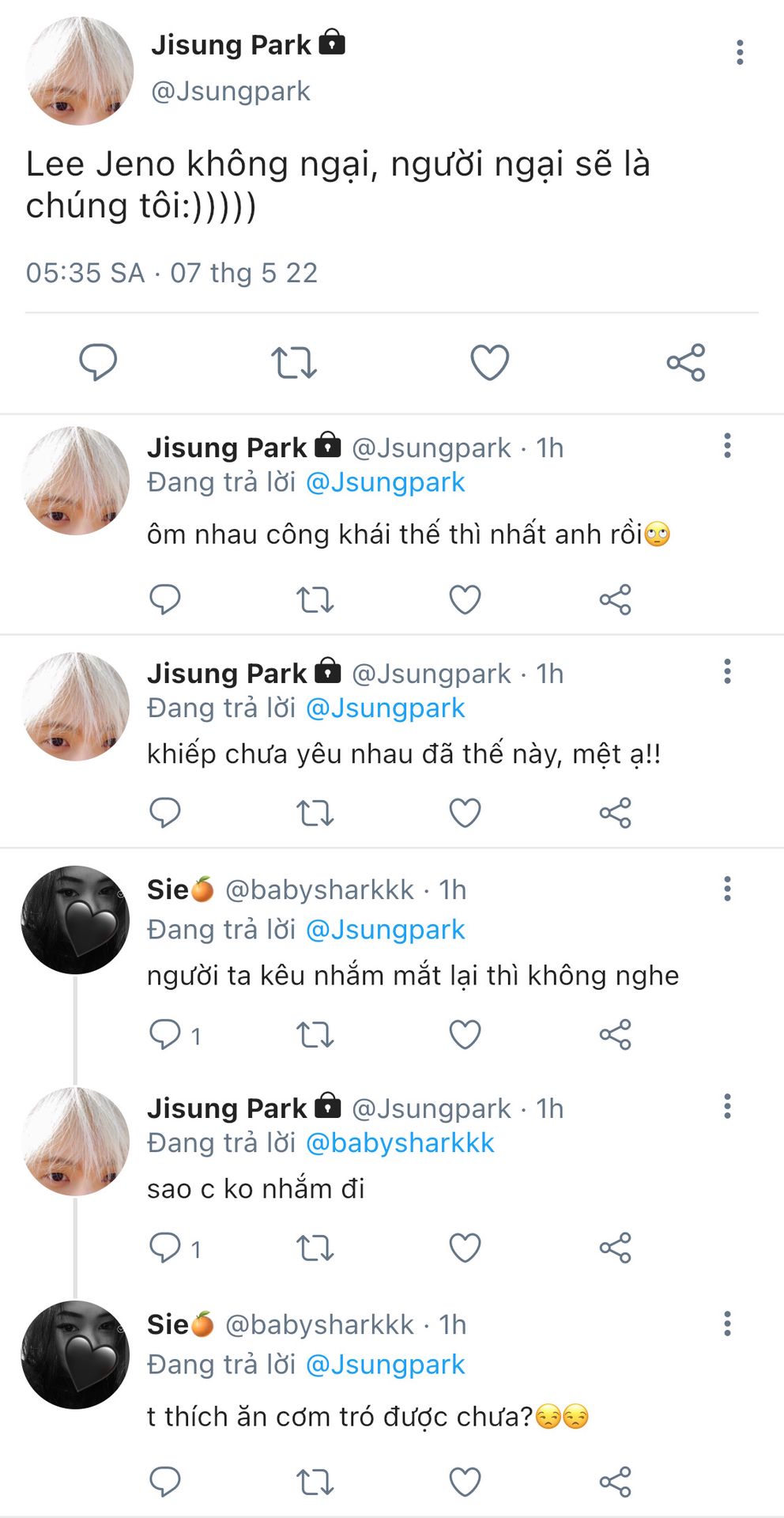Screen dimensions: 784x1518
Task: Retweet the reply 'khiếp chưa yêu nhau'
Action: pyautogui.click(x=315, y=813)
